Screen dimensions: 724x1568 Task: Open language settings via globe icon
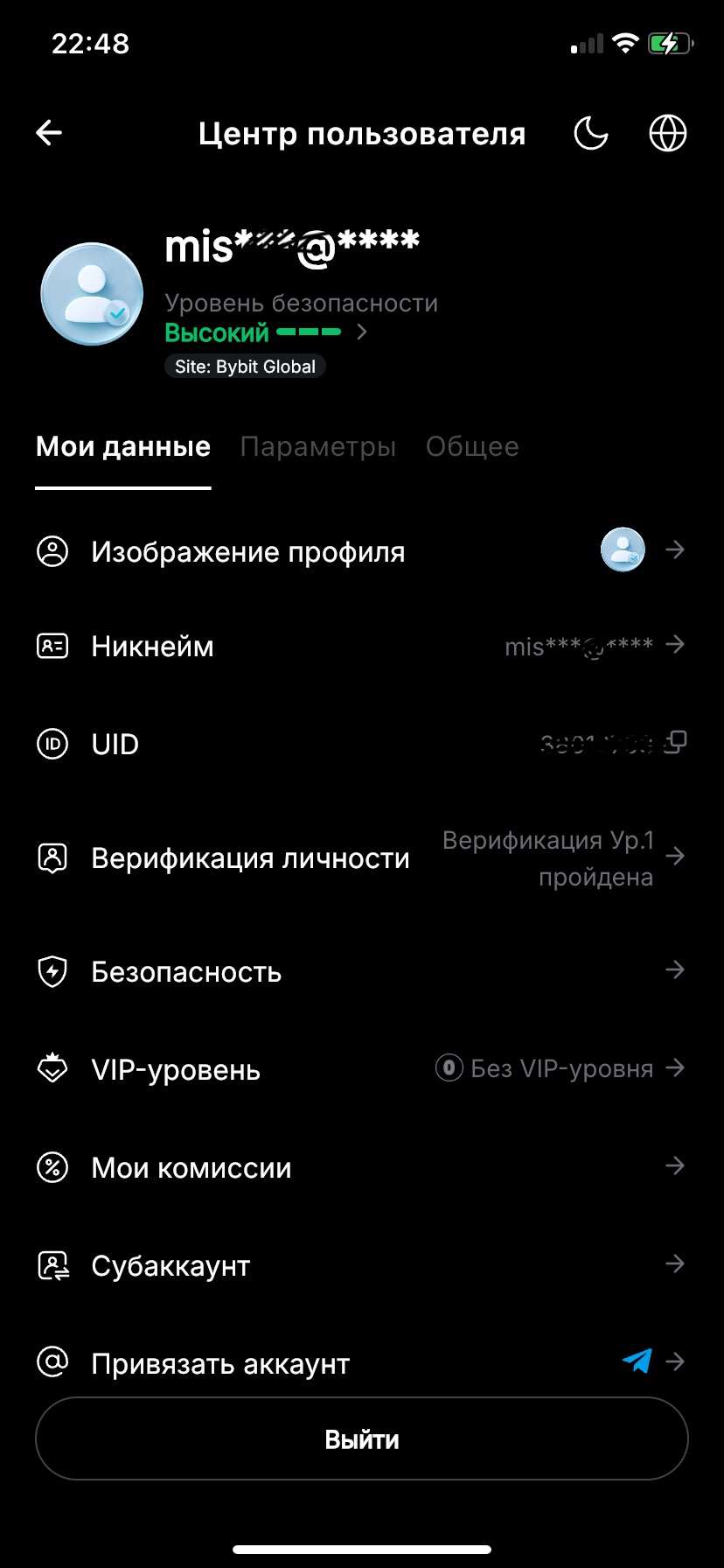coord(667,133)
